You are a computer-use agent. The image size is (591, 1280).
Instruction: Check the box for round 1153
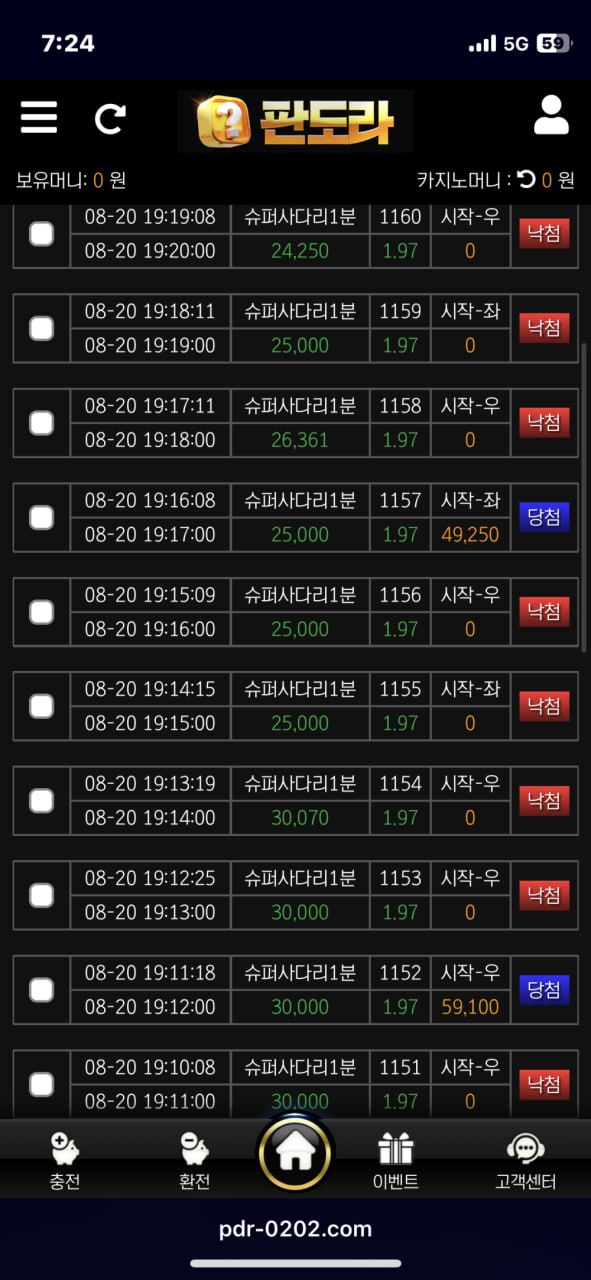[41, 895]
